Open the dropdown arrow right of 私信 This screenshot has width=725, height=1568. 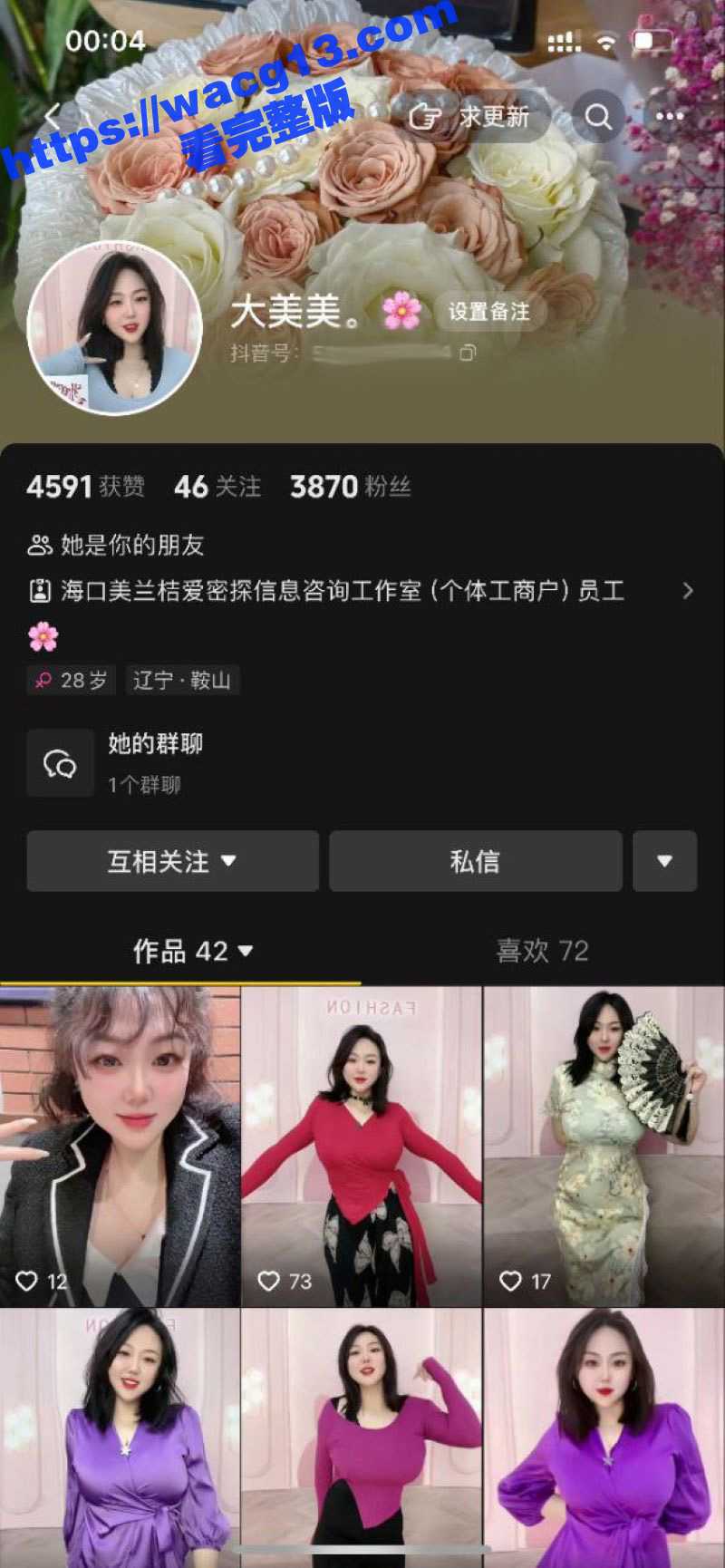point(664,862)
